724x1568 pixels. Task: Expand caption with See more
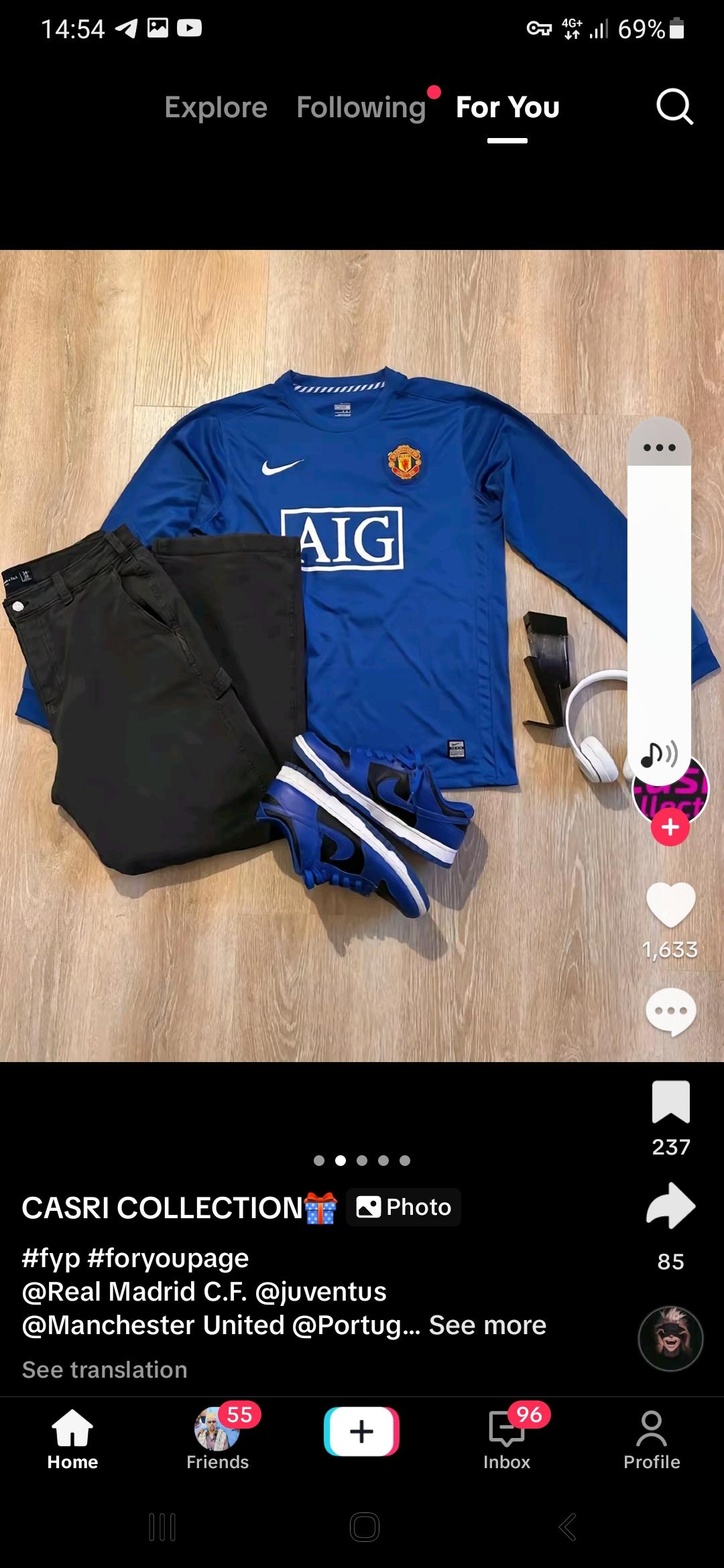click(487, 1325)
